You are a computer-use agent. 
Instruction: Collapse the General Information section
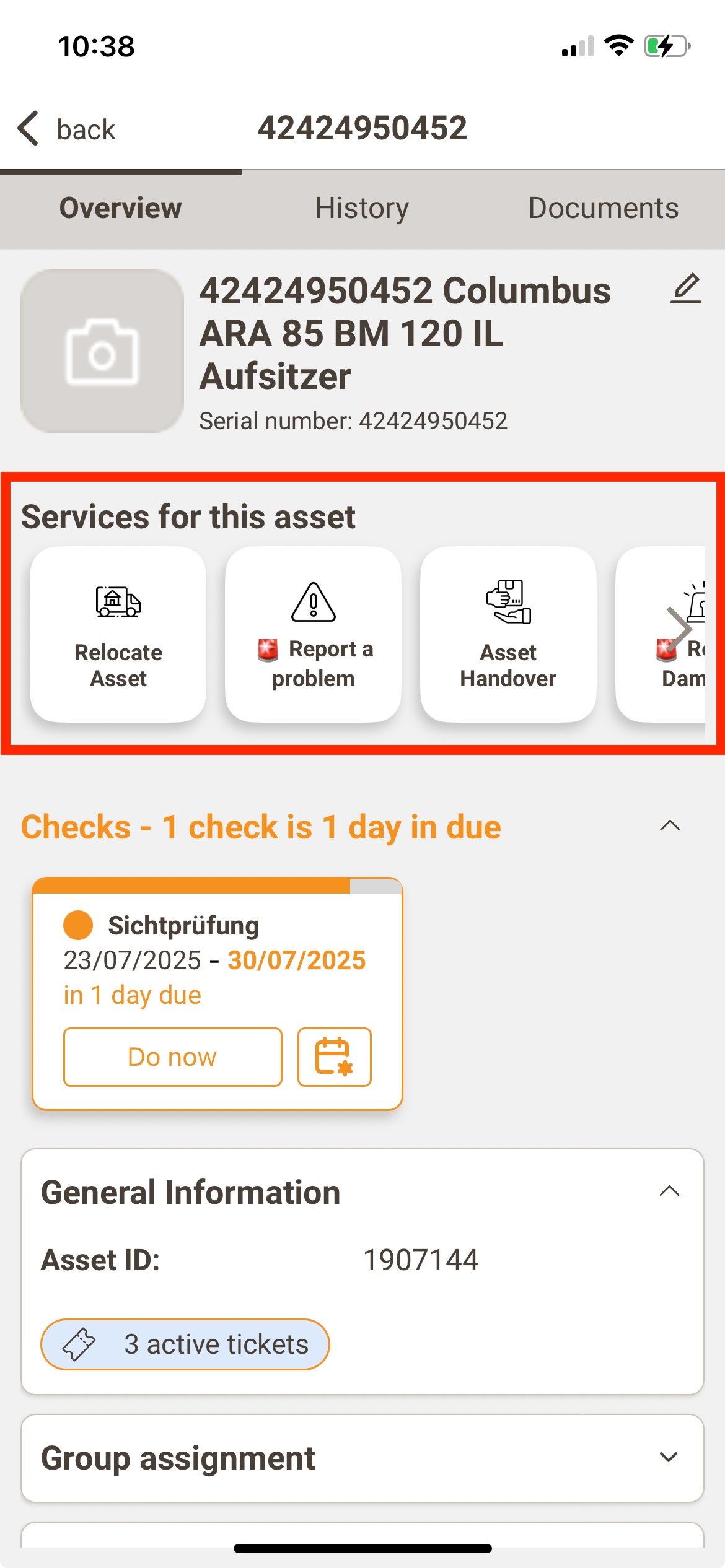pyautogui.click(x=669, y=1191)
